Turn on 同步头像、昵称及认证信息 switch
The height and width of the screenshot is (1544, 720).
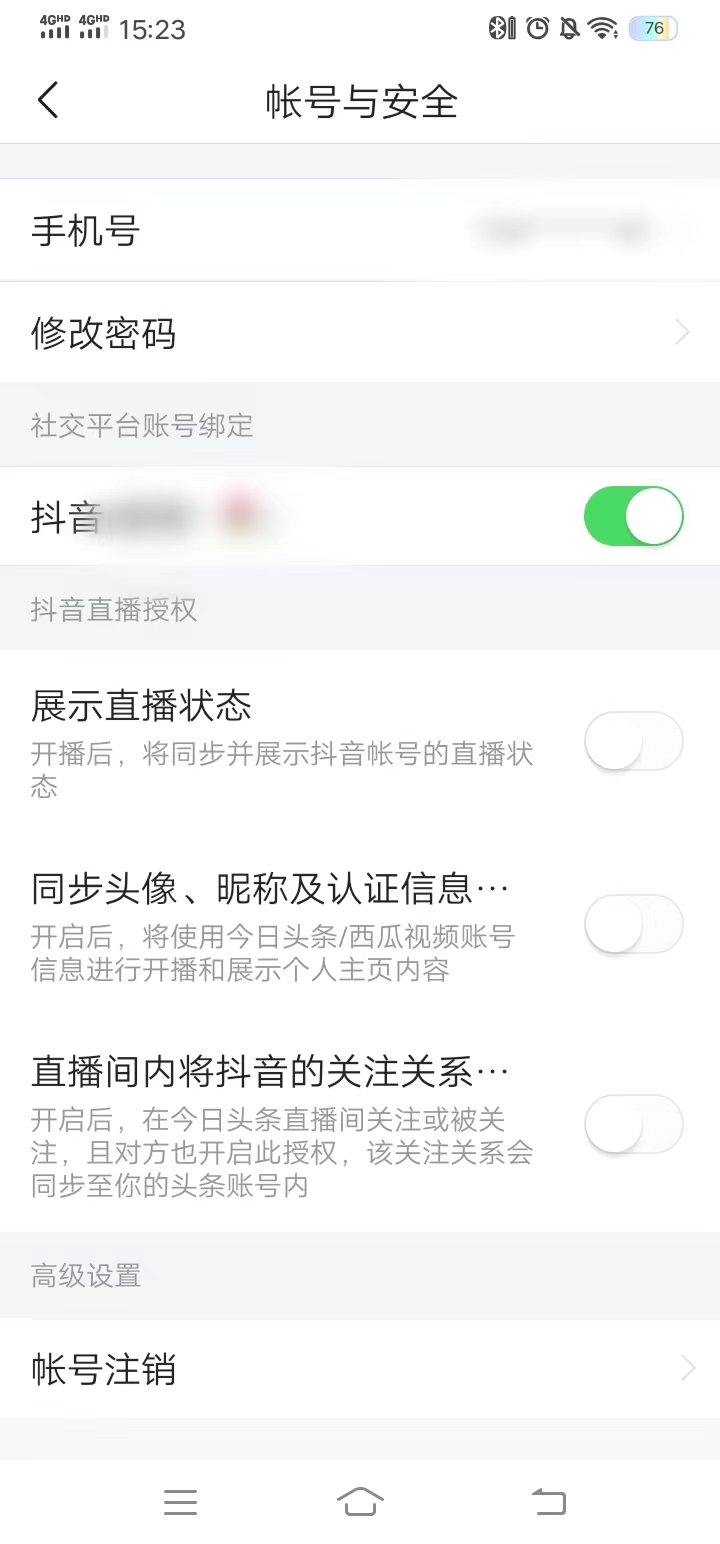point(633,924)
